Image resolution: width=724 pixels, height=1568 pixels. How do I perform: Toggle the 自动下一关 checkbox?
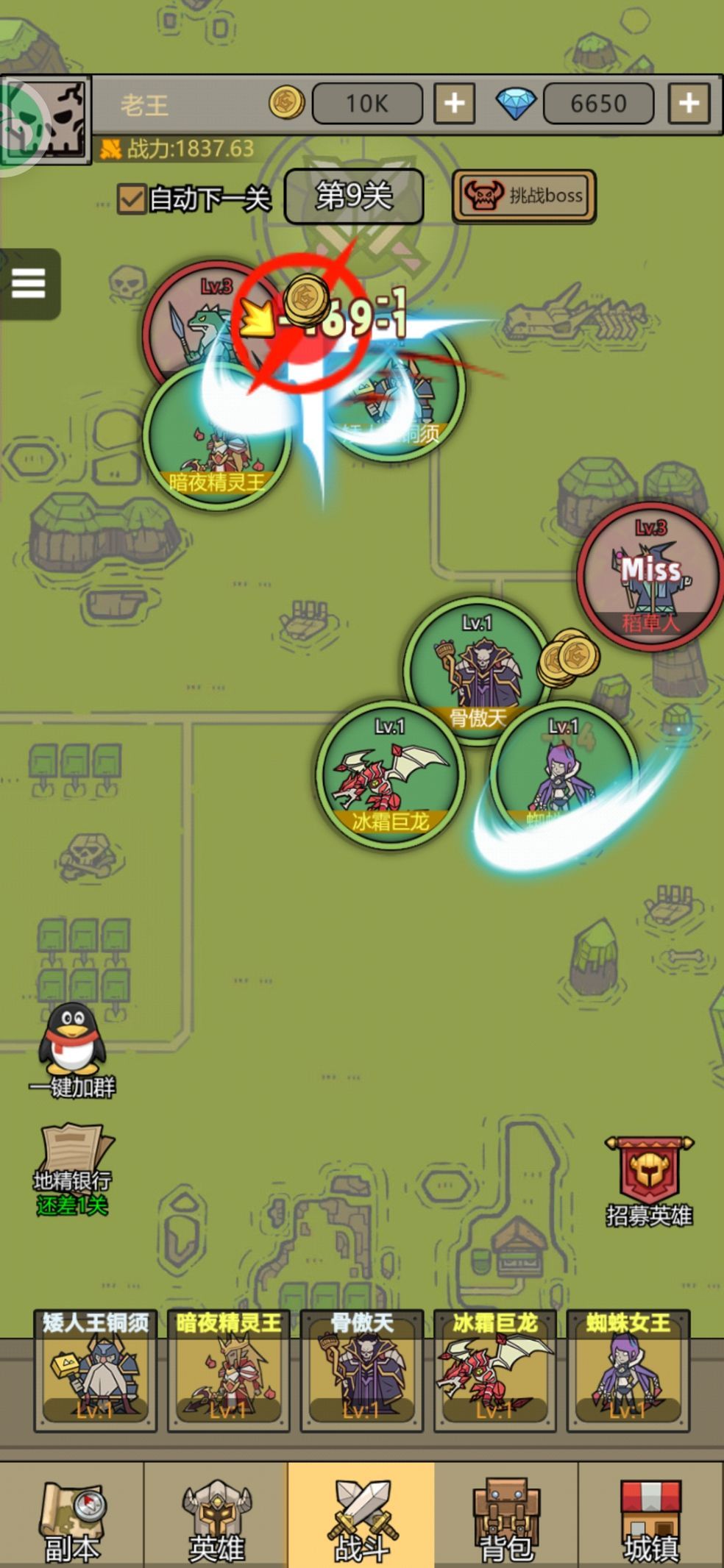[x=131, y=199]
